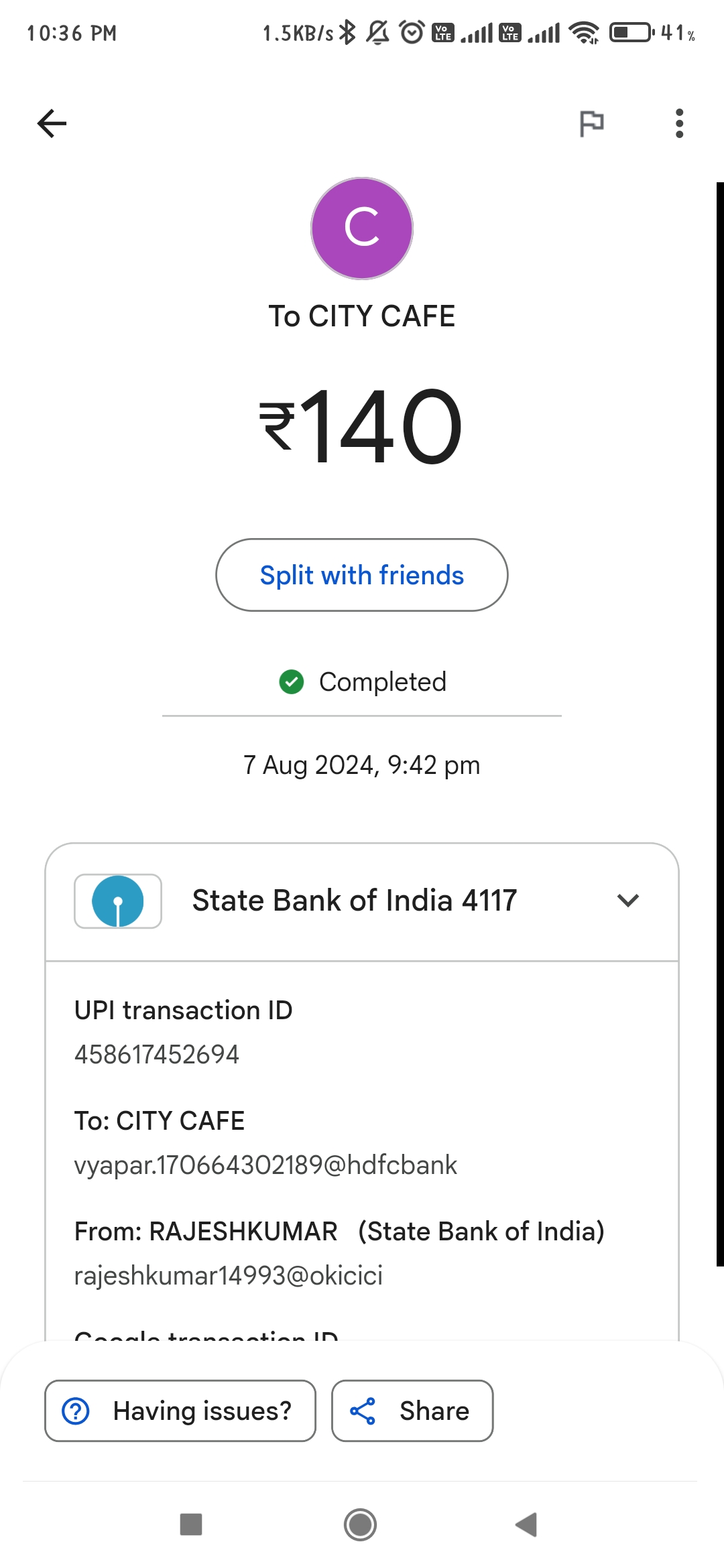Go back using the top-left arrow
This screenshot has height=1568, width=724.
coord(52,123)
